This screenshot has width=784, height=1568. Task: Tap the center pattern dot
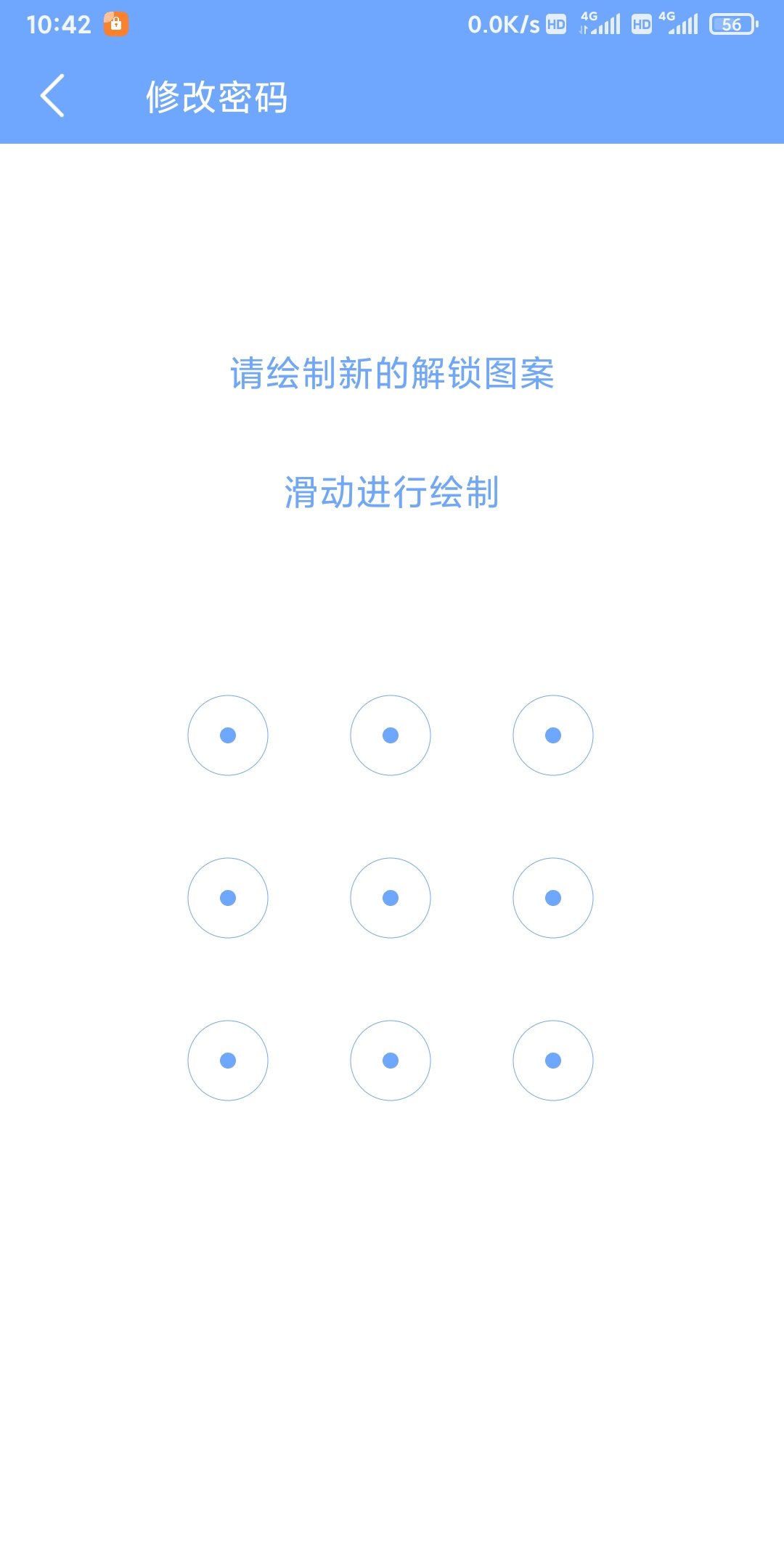pyautogui.click(x=391, y=897)
